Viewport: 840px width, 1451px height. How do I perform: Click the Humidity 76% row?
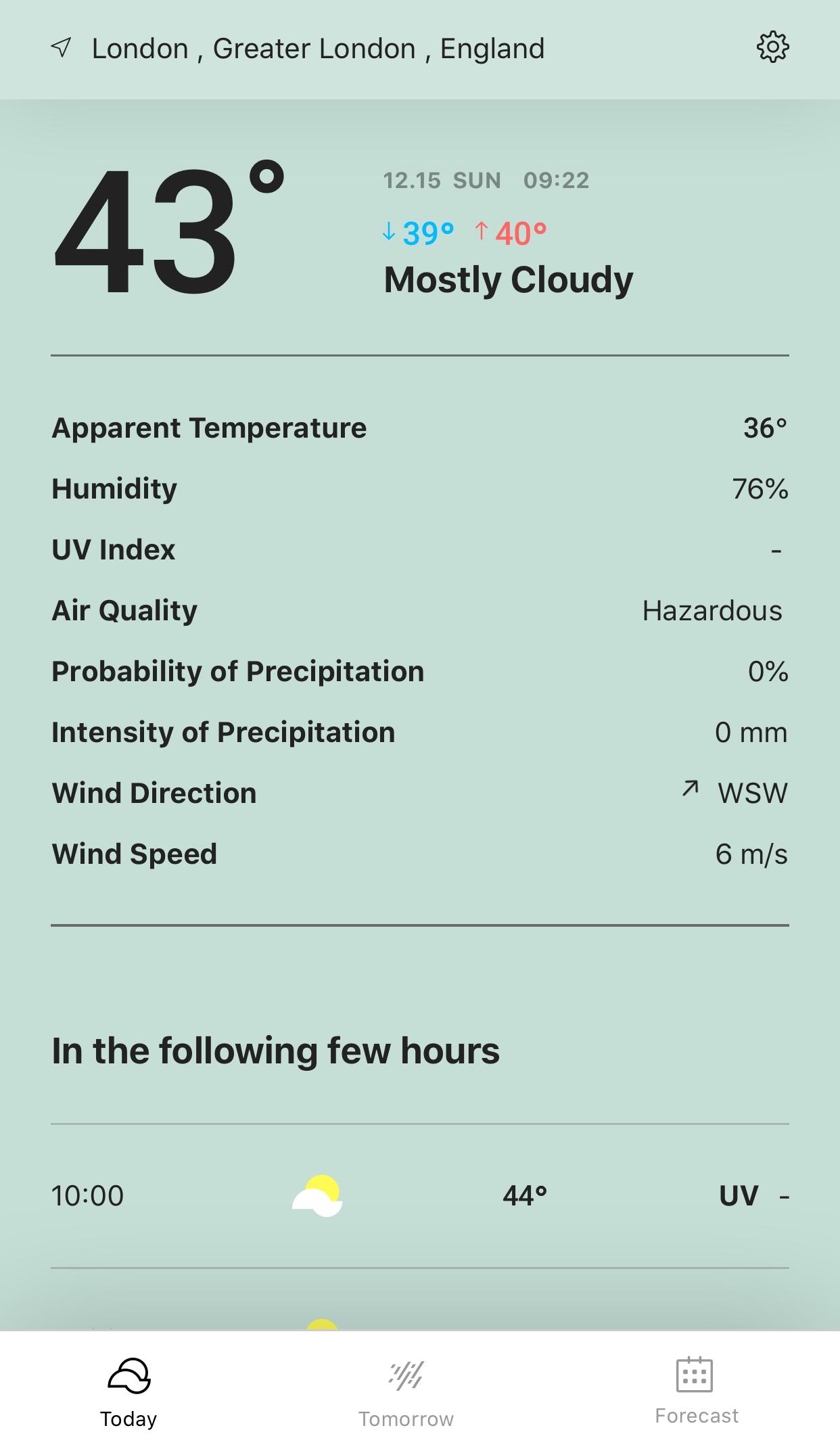coord(419,488)
